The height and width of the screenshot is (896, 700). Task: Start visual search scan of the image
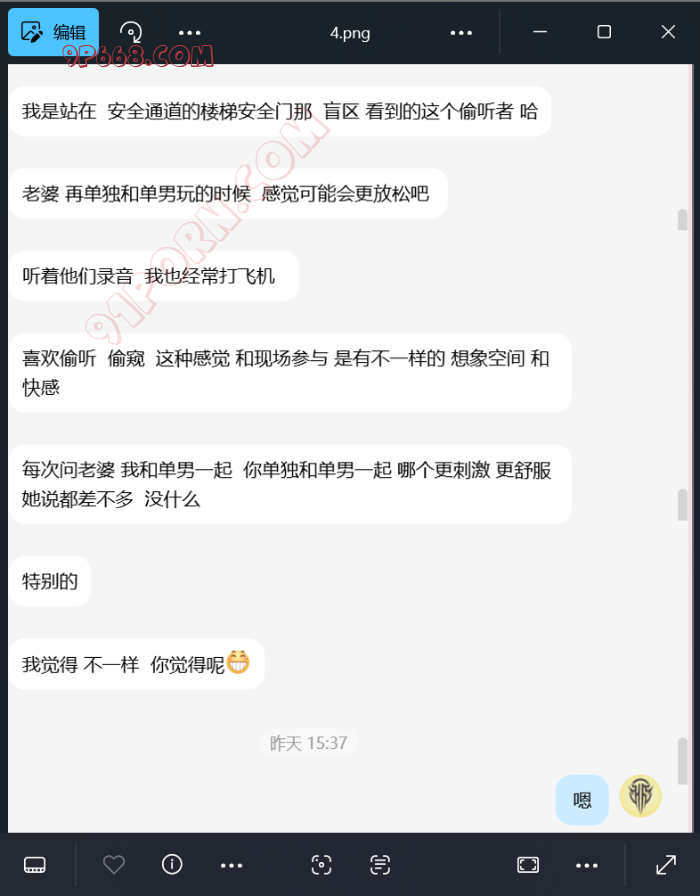[x=321, y=865]
